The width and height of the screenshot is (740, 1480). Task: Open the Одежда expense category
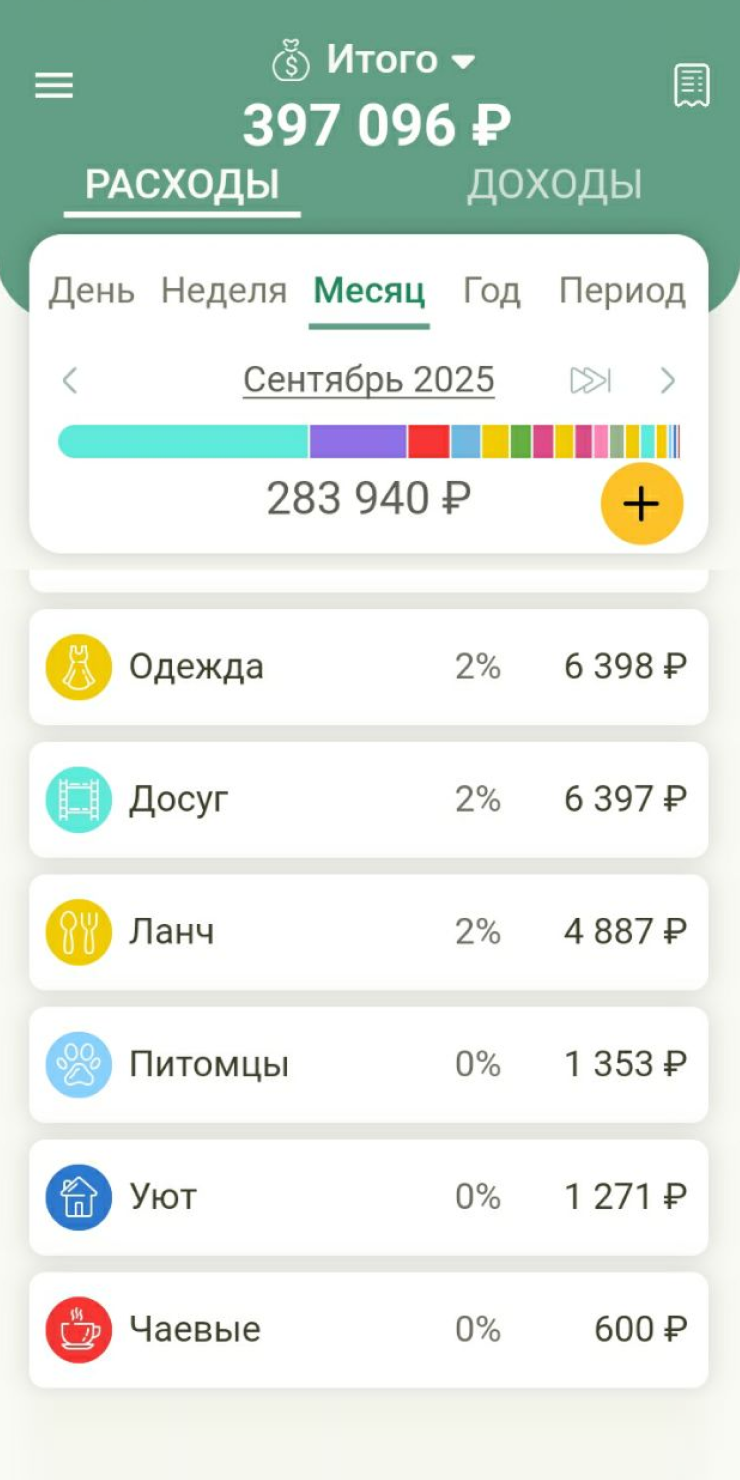pyautogui.click(x=369, y=667)
